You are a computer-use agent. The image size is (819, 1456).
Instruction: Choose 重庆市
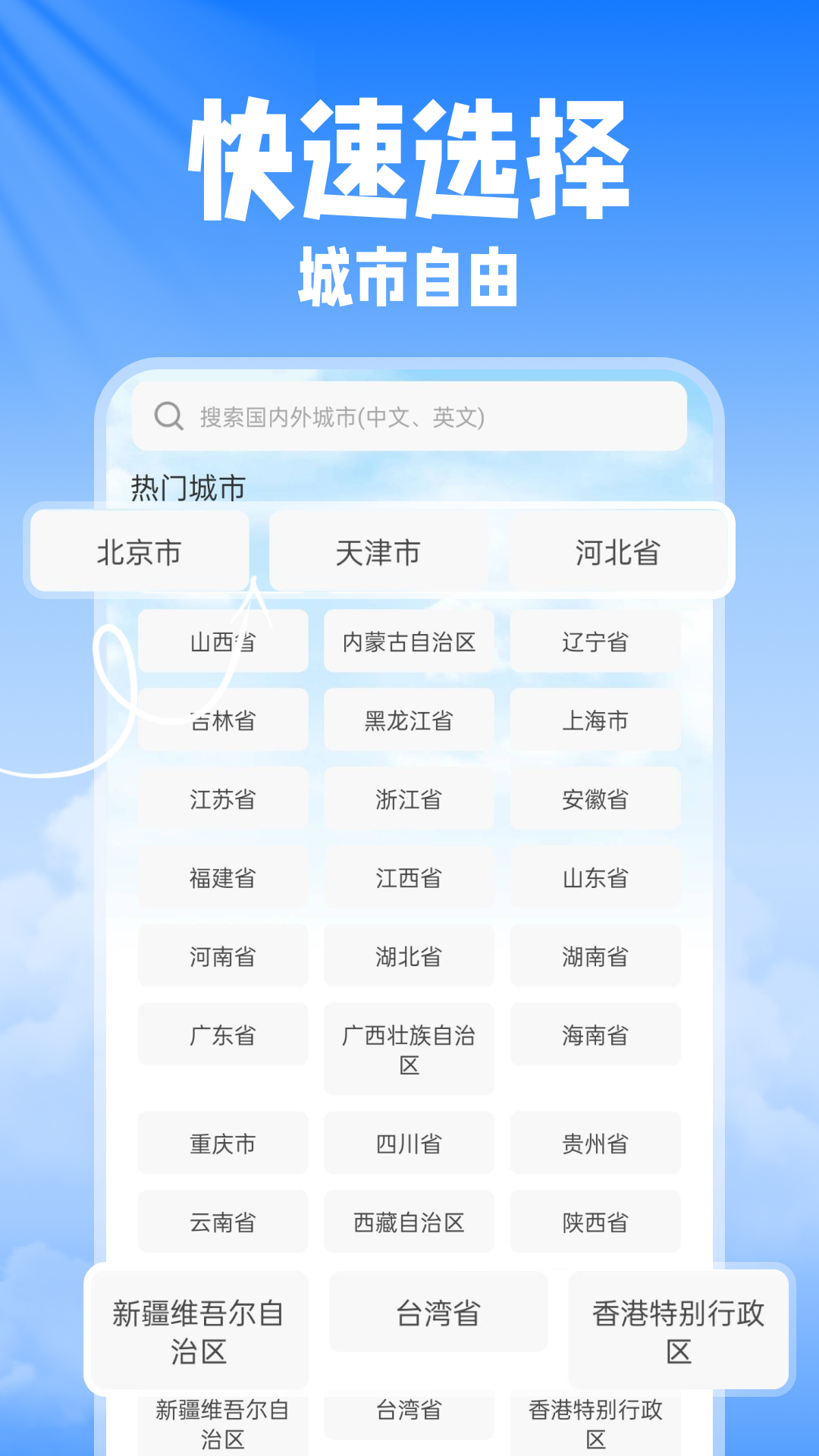[223, 1143]
